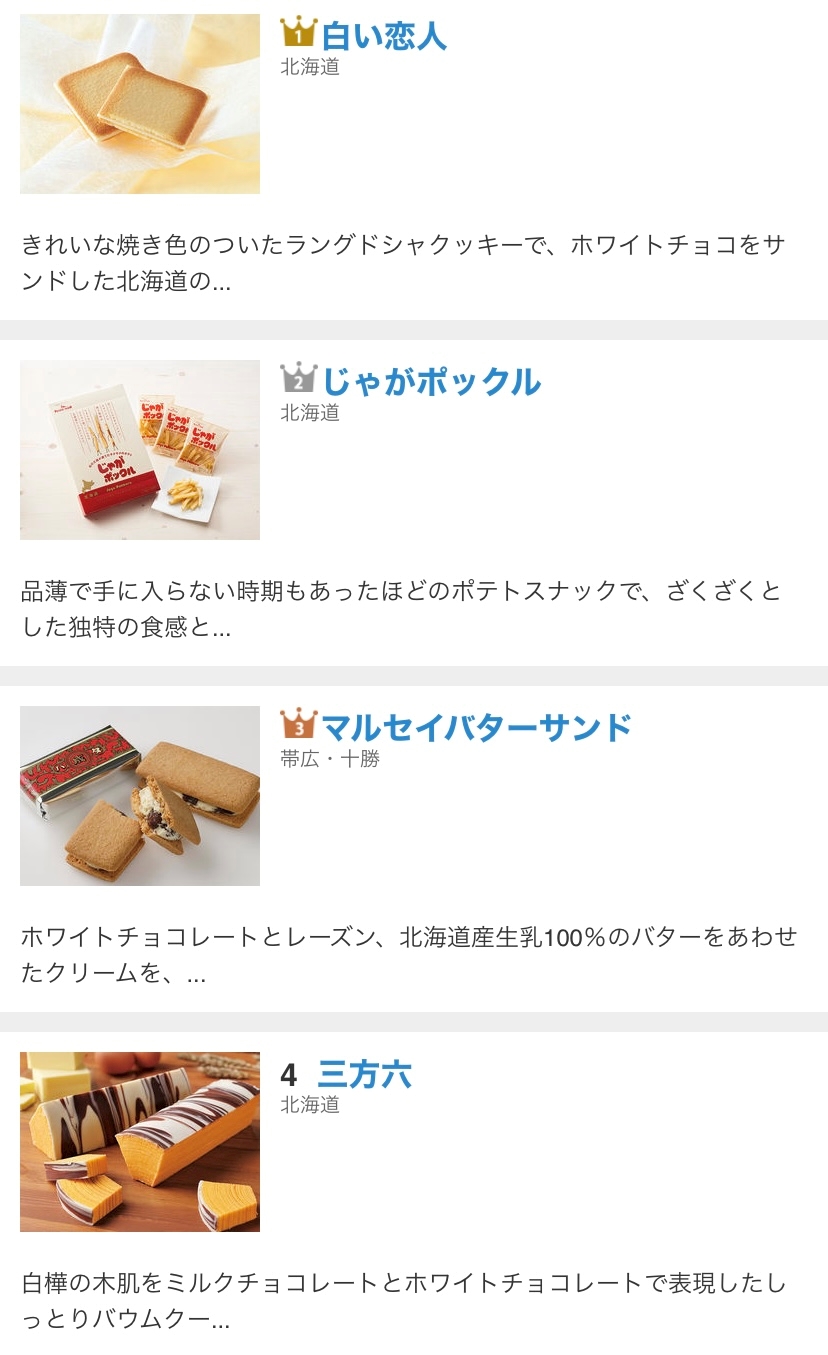
Task: Open the 白い恋人 title link
Action: [x=383, y=36]
